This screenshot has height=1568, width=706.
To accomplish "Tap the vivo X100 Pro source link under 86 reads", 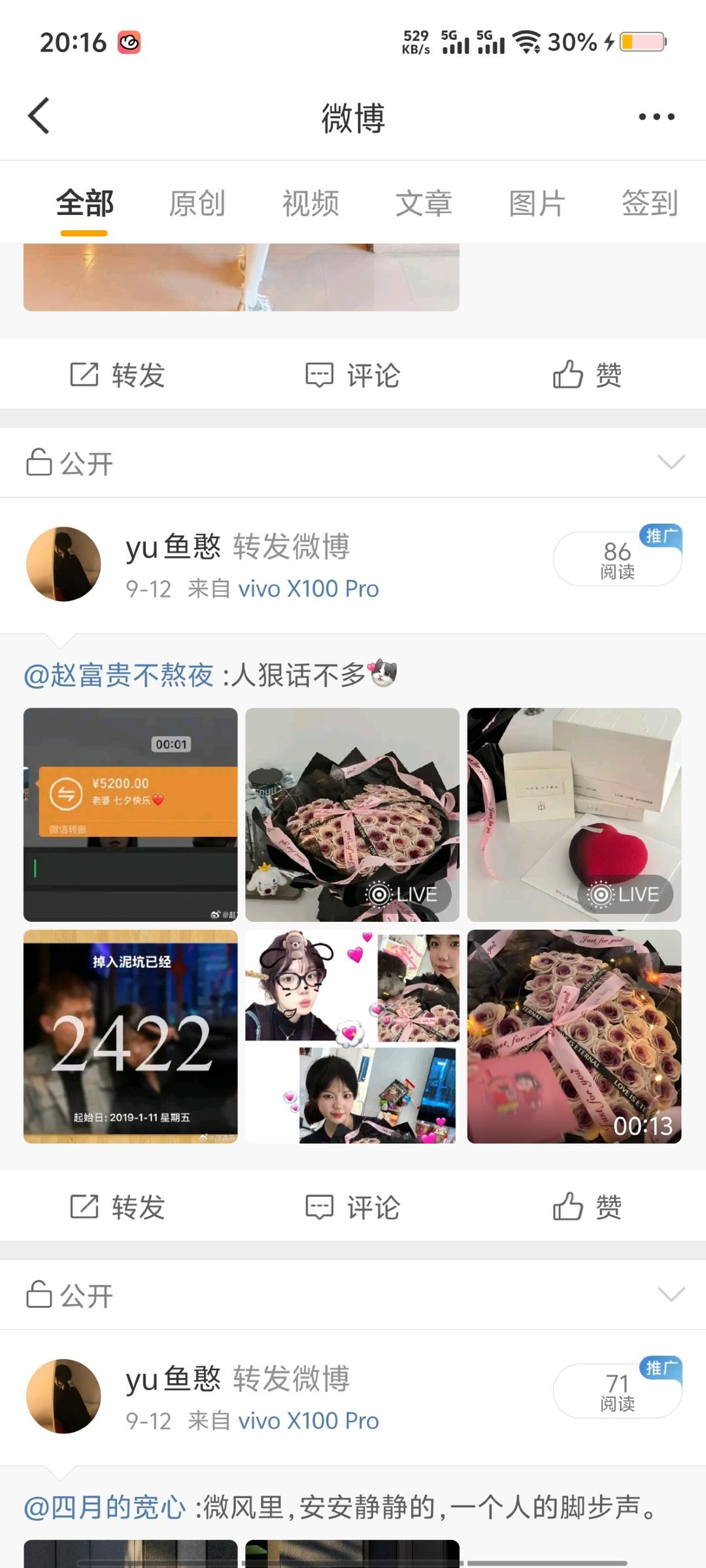I will (x=309, y=589).
